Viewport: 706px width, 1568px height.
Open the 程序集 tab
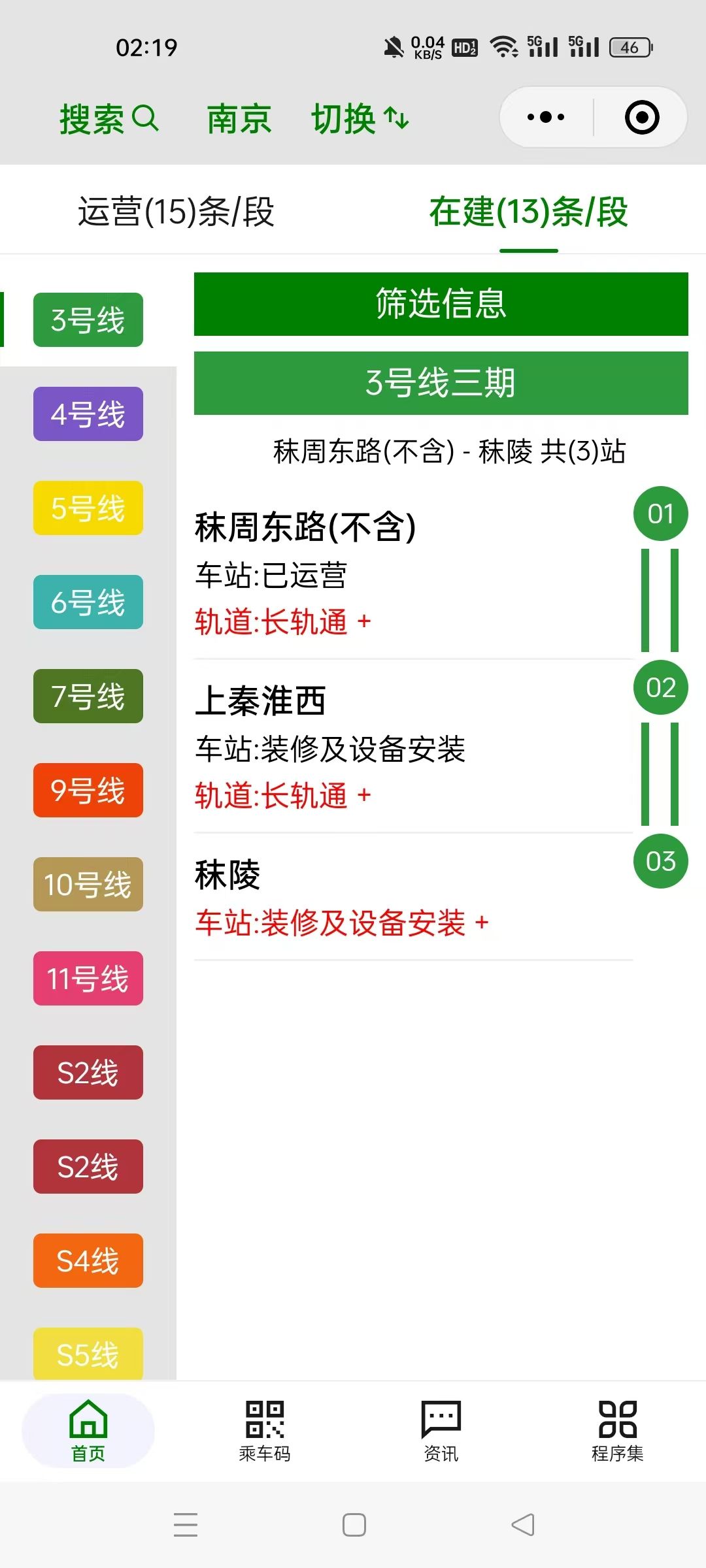[617, 1431]
